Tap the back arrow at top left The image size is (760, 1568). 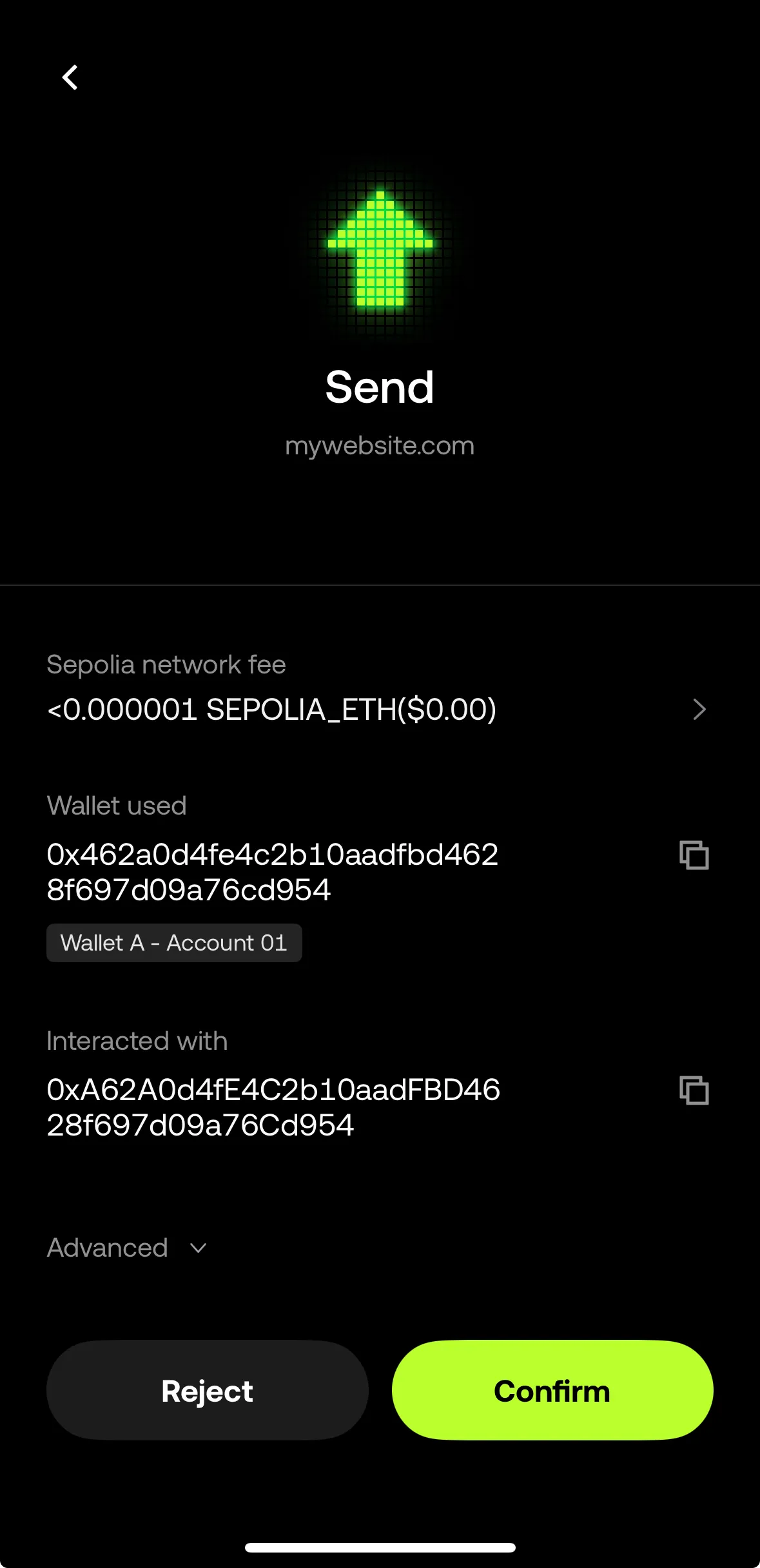click(70, 77)
